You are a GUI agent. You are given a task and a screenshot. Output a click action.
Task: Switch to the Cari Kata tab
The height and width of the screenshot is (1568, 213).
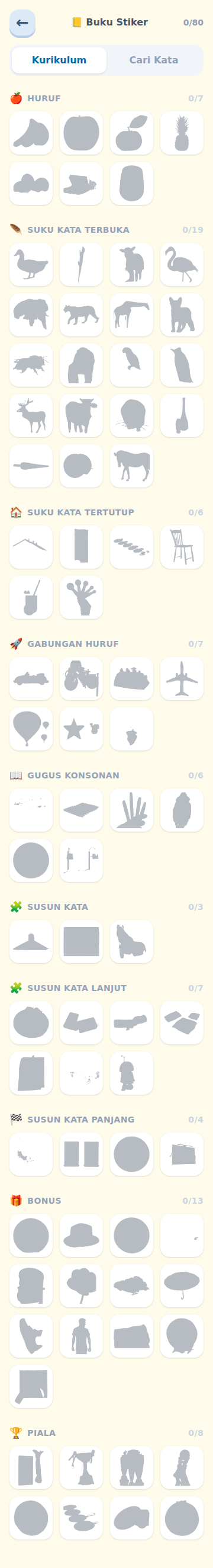point(153,60)
